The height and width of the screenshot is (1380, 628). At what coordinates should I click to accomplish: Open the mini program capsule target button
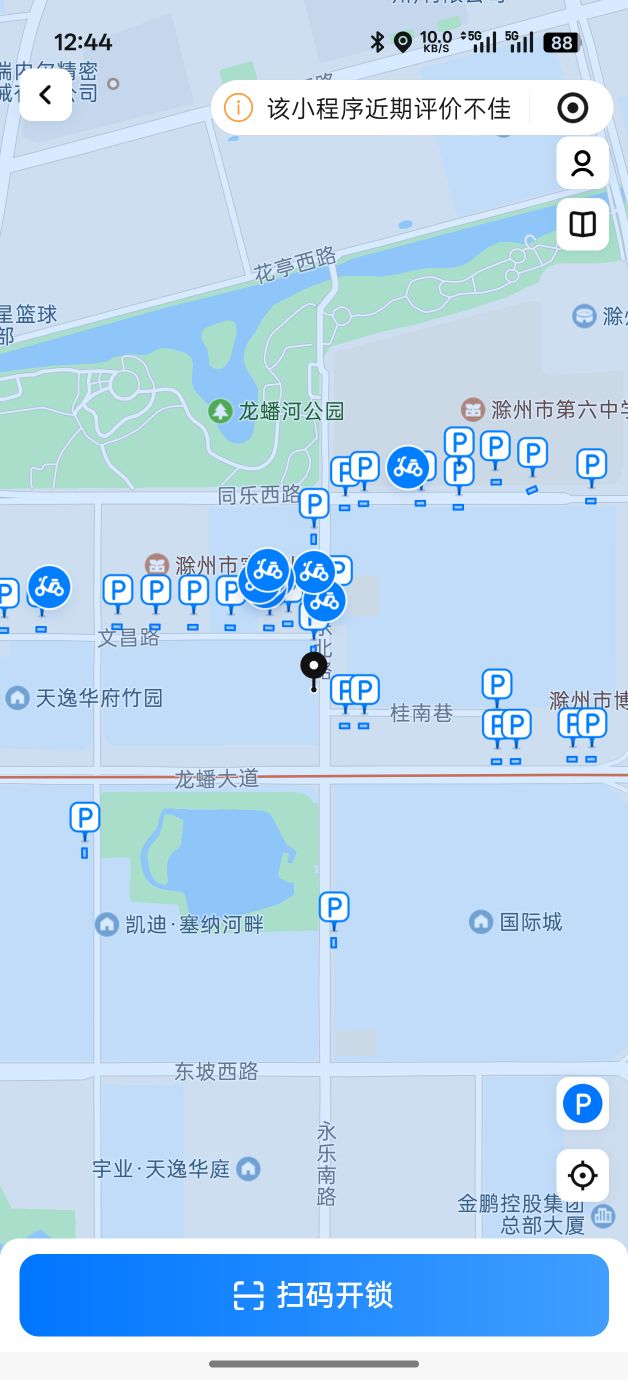pos(572,108)
